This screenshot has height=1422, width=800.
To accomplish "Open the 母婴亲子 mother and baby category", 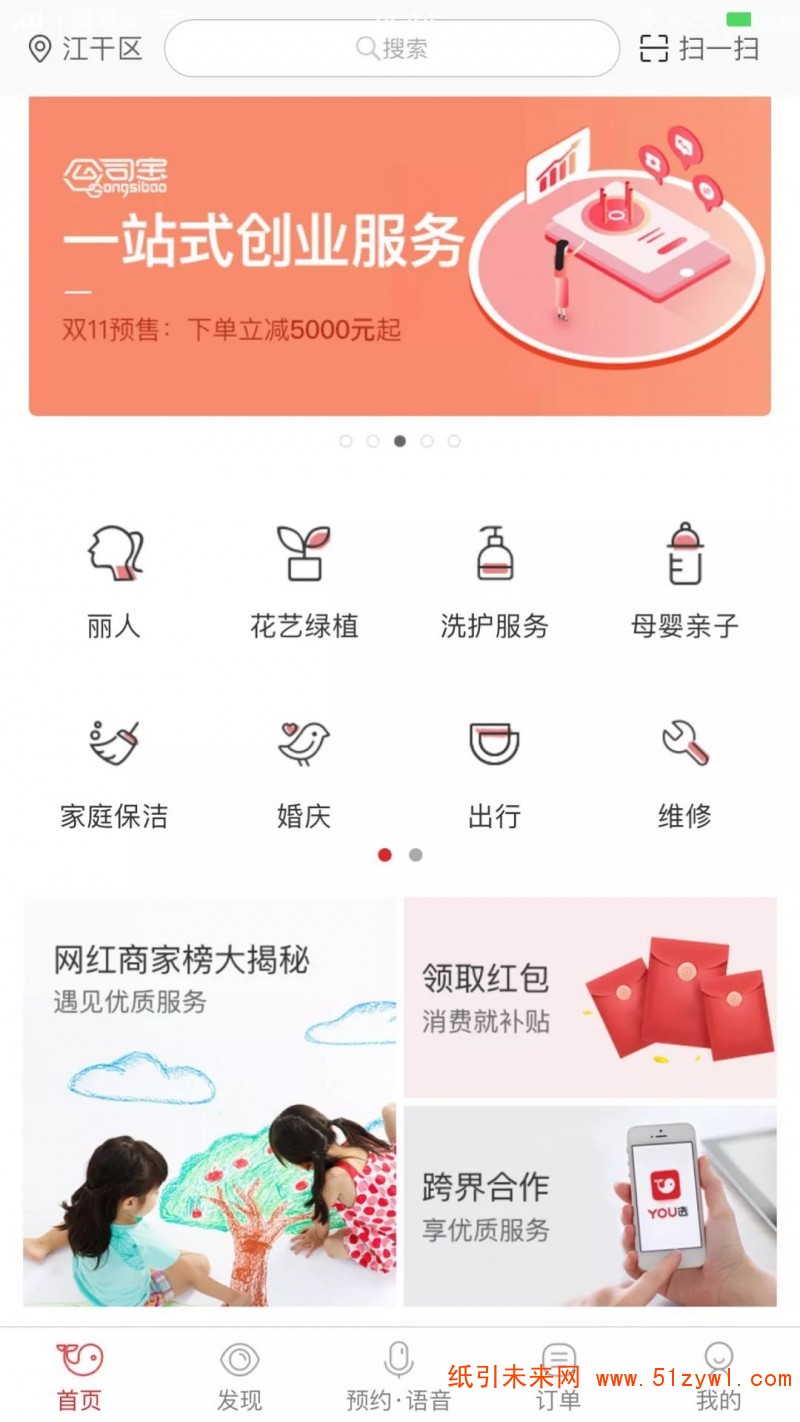I will click(684, 575).
